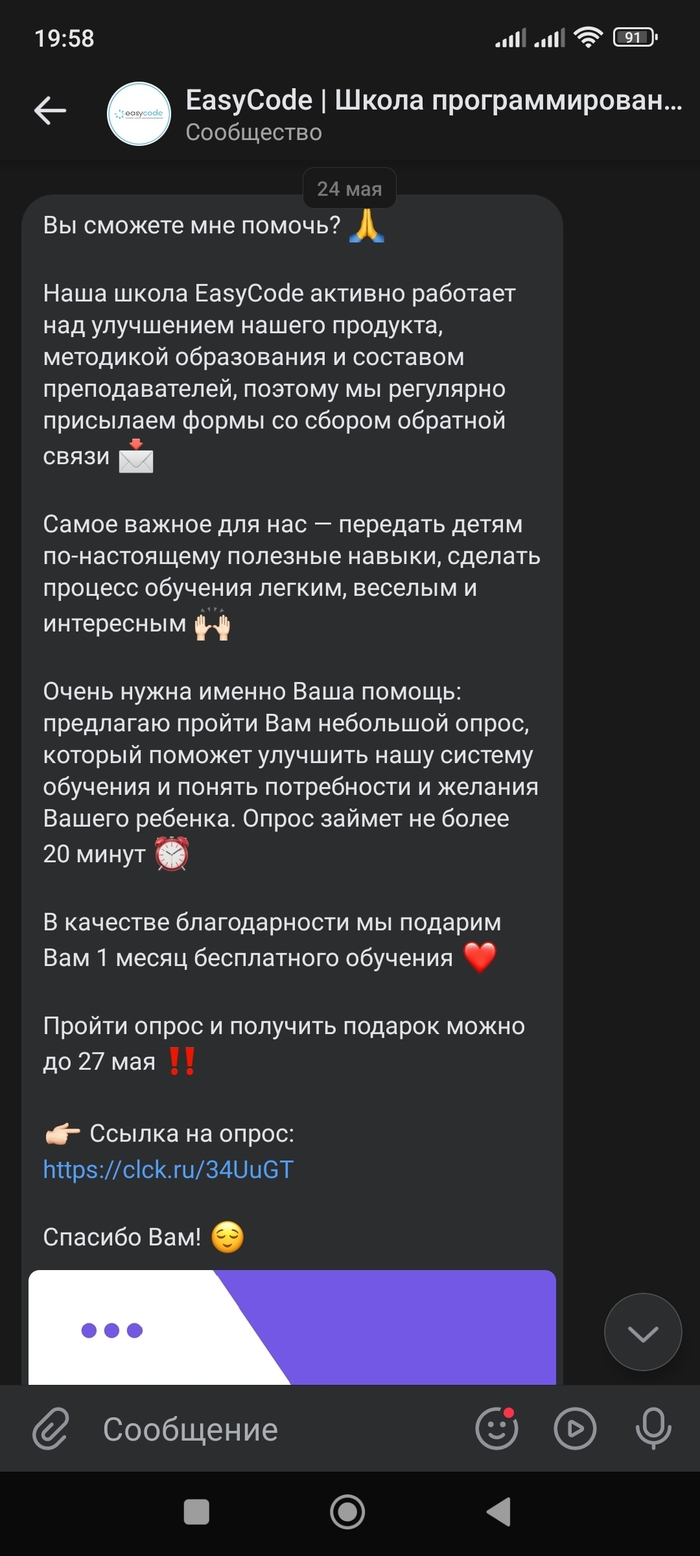Open the clck.ru survey link
Viewport: 700px width, 1556px height.
168,1169
